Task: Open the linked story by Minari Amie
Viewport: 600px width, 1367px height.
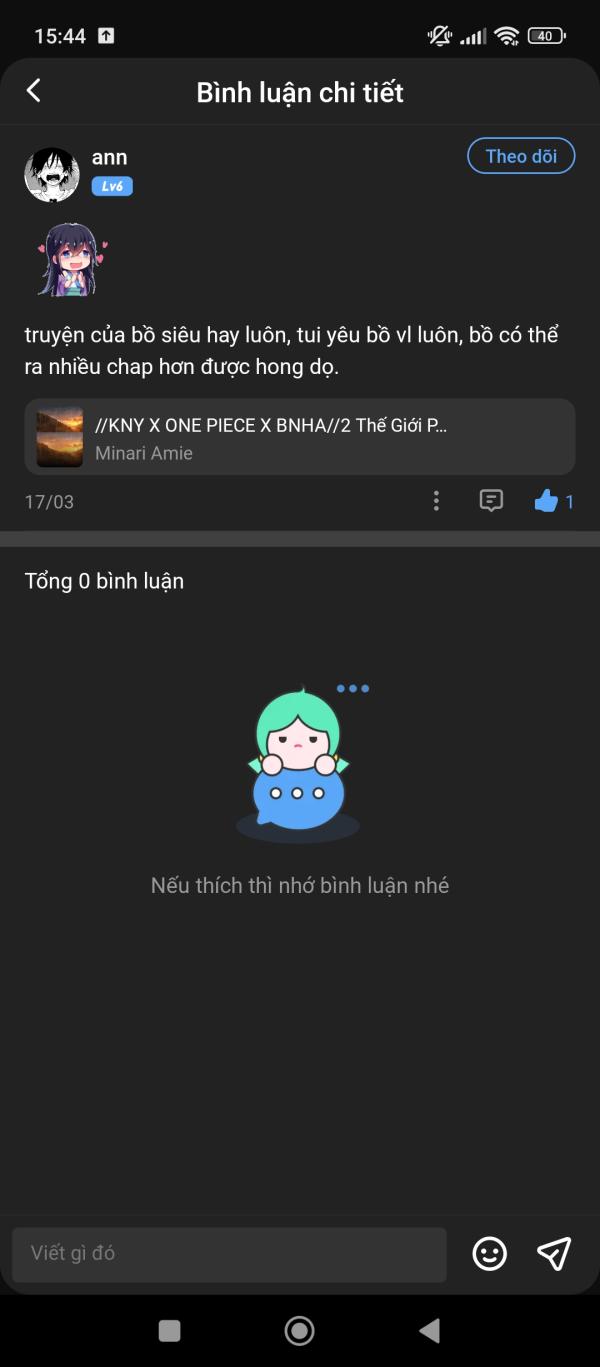Action: tap(300, 437)
